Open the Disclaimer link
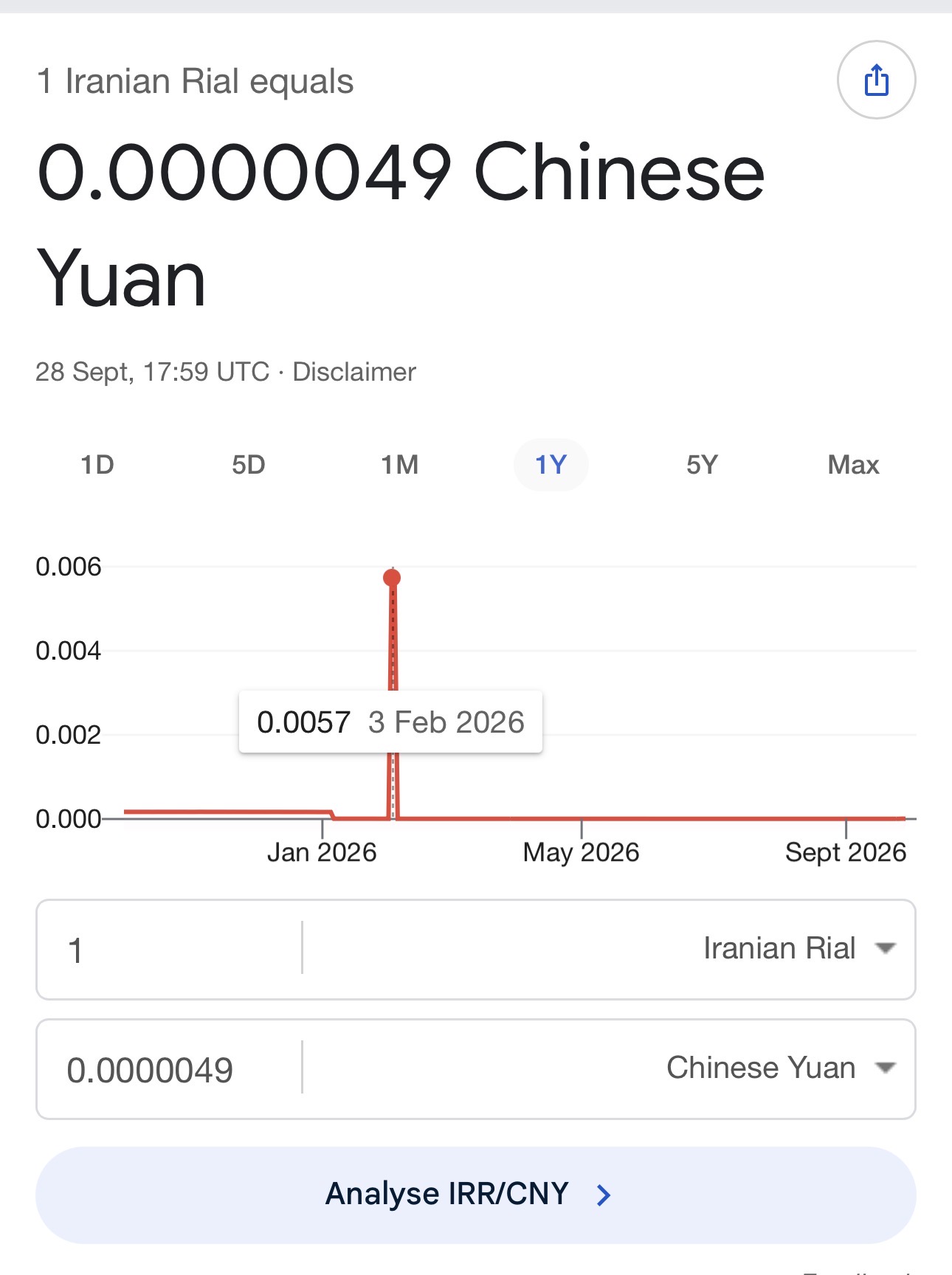 354,372
